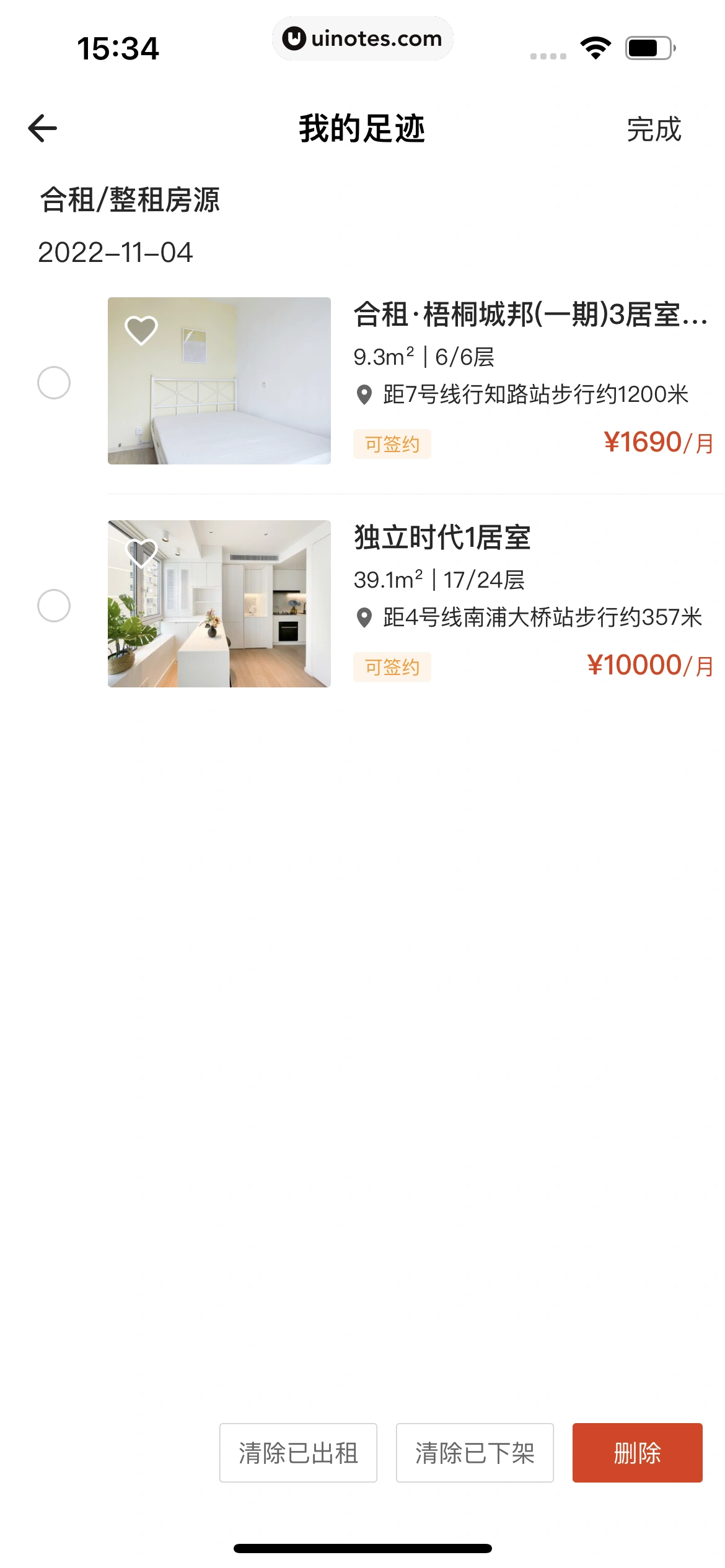Viewport: 725px width, 1568px height.
Task: Tap the 可签约 tag on the ¥10000 listing
Action: point(392,667)
